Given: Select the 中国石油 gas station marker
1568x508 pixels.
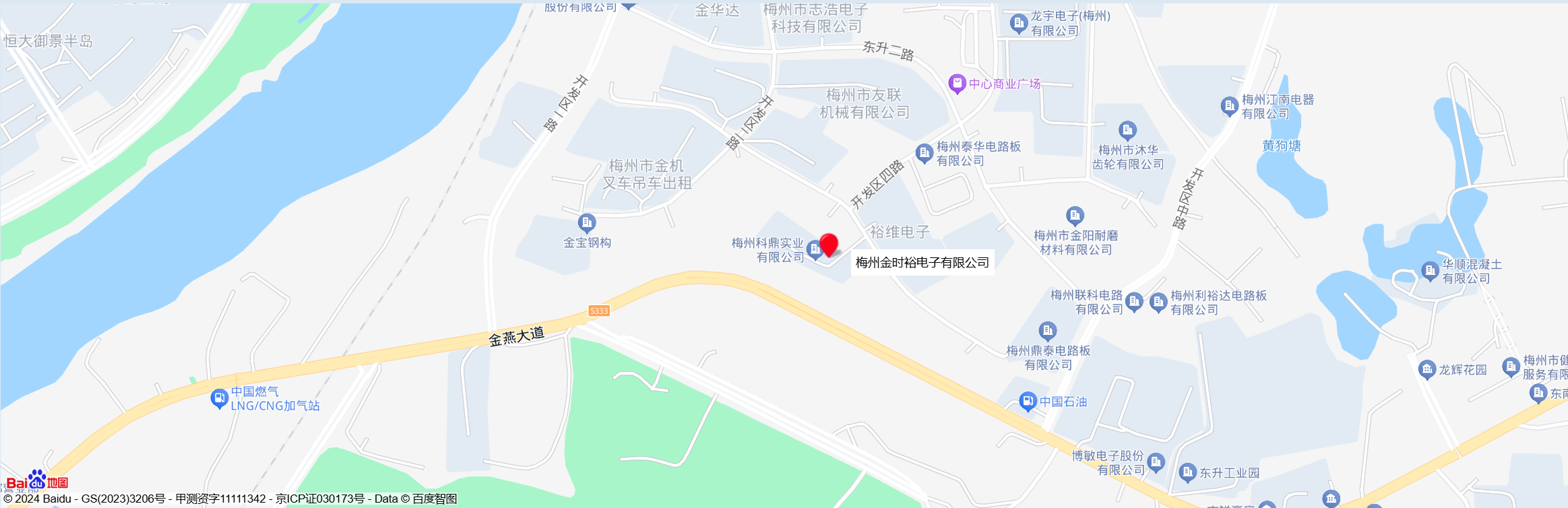Looking at the screenshot, I should pyautogui.click(x=1028, y=402).
